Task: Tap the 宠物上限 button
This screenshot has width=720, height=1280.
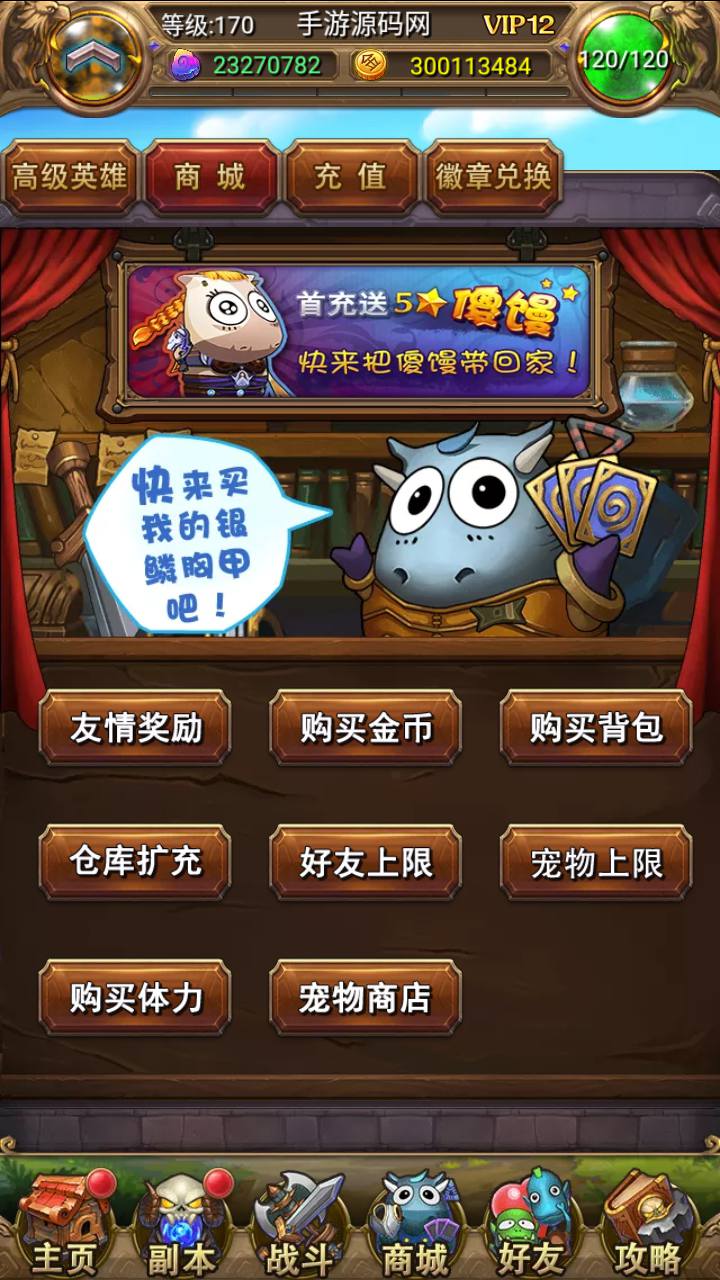Action: (x=596, y=862)
